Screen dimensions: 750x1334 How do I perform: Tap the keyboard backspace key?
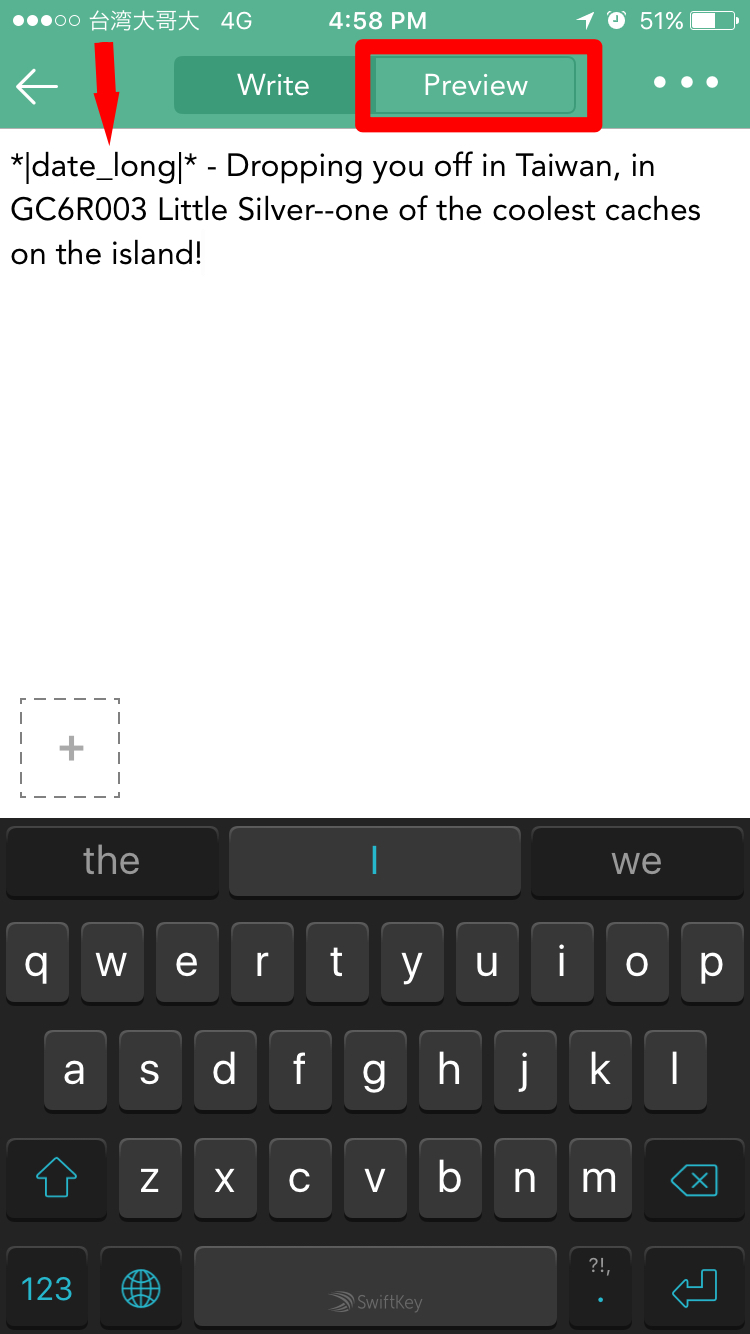point(694,1181)
